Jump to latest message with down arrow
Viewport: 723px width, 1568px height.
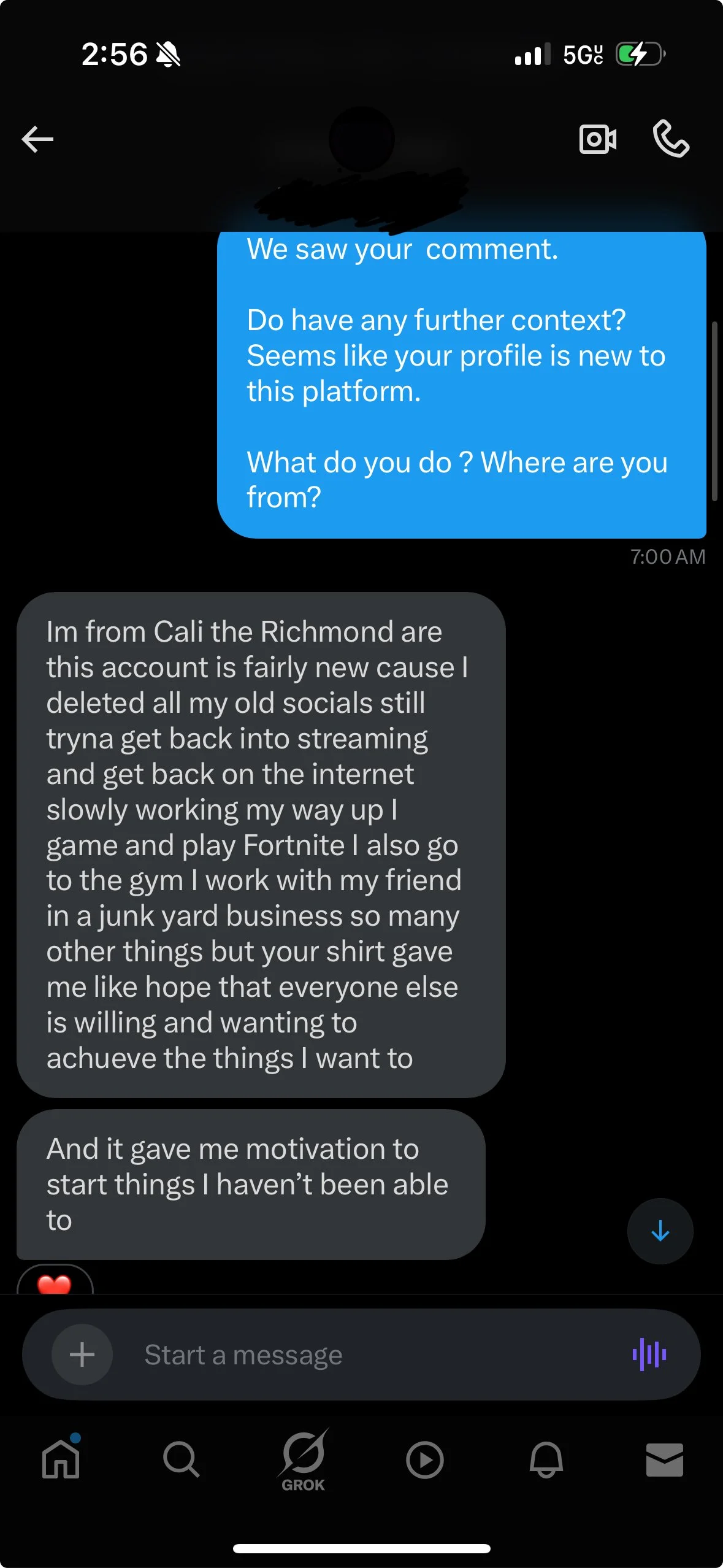click(x=660, y=1231)
